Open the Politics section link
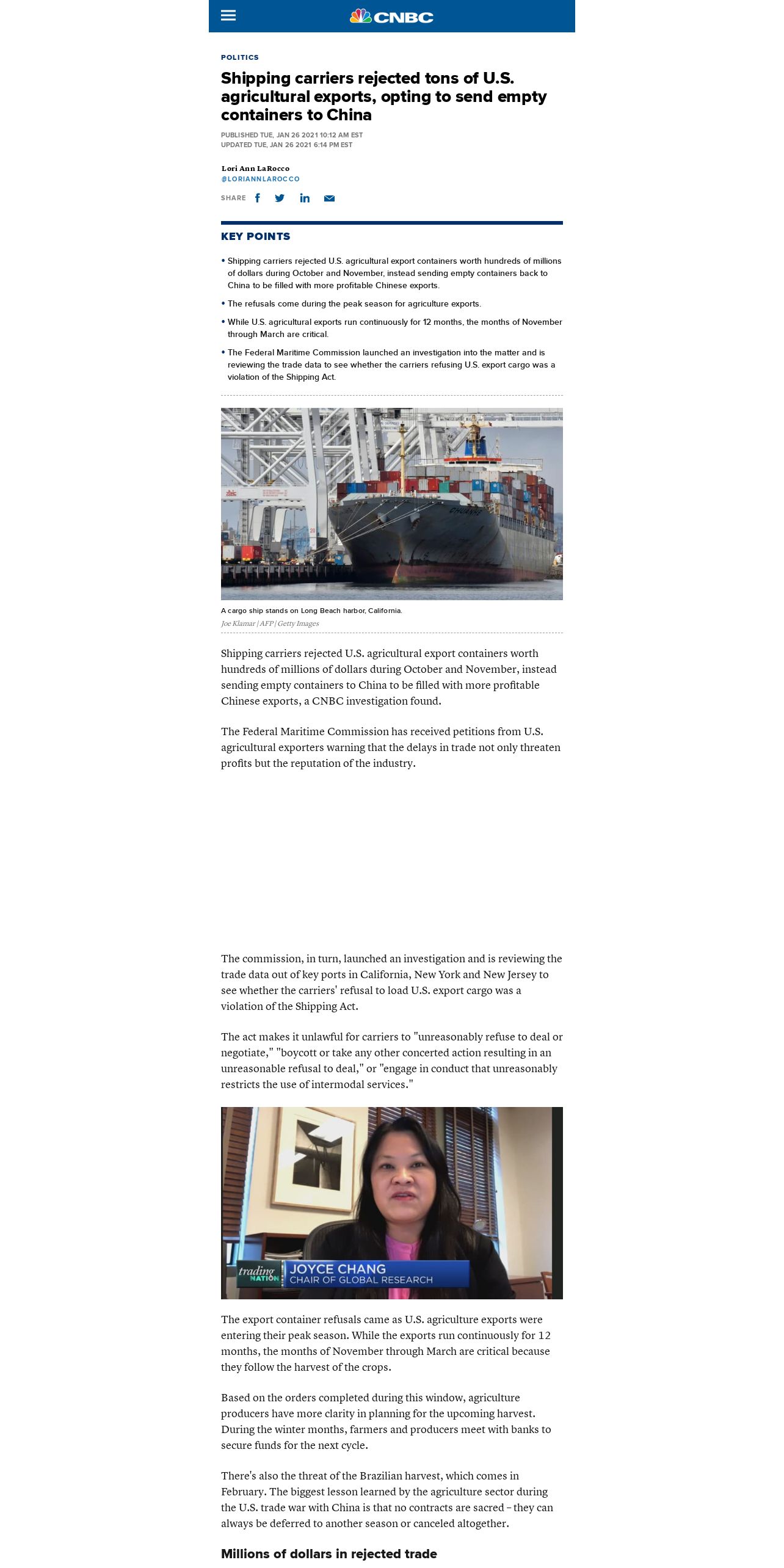Screen dimensions: 784x1568 240,57
